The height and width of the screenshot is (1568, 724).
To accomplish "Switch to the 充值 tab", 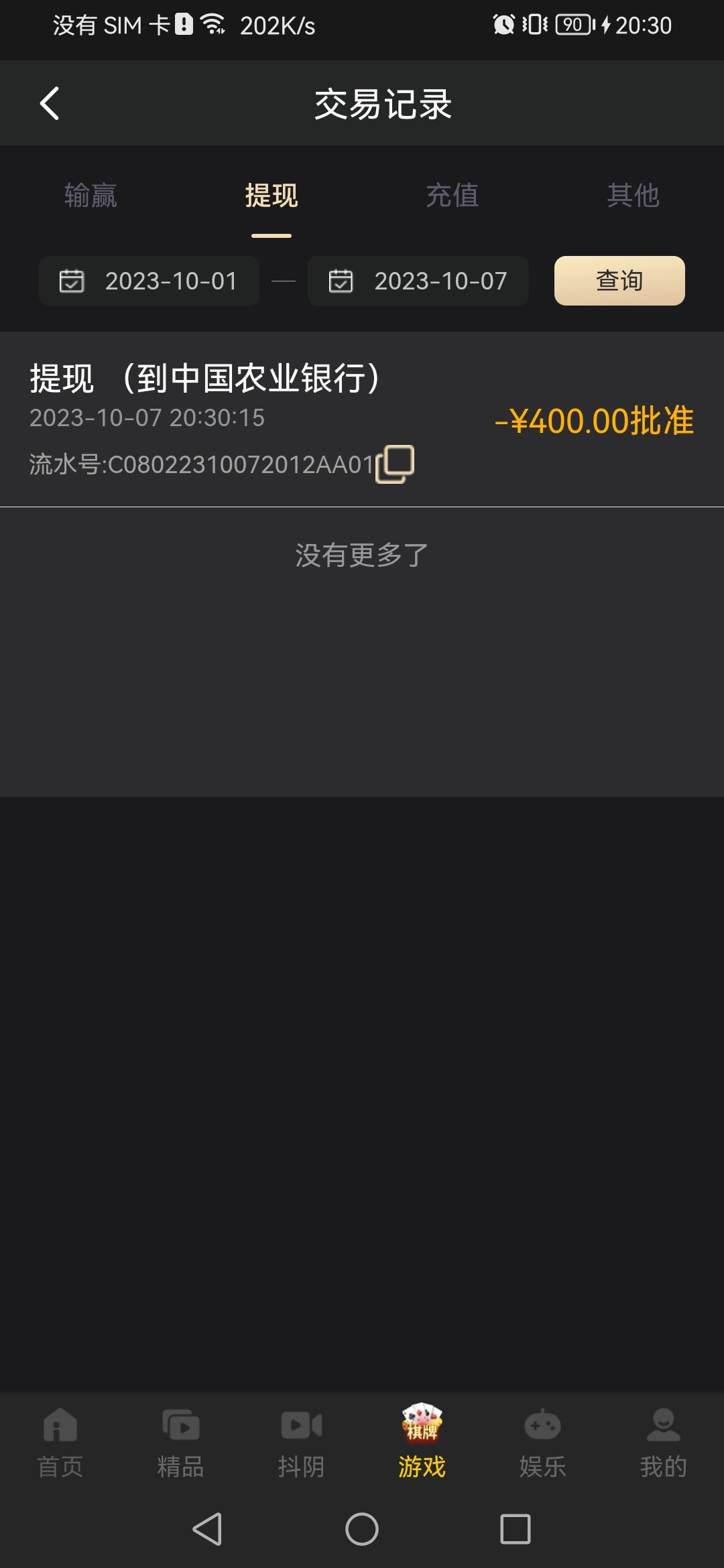I will (452, 196).
